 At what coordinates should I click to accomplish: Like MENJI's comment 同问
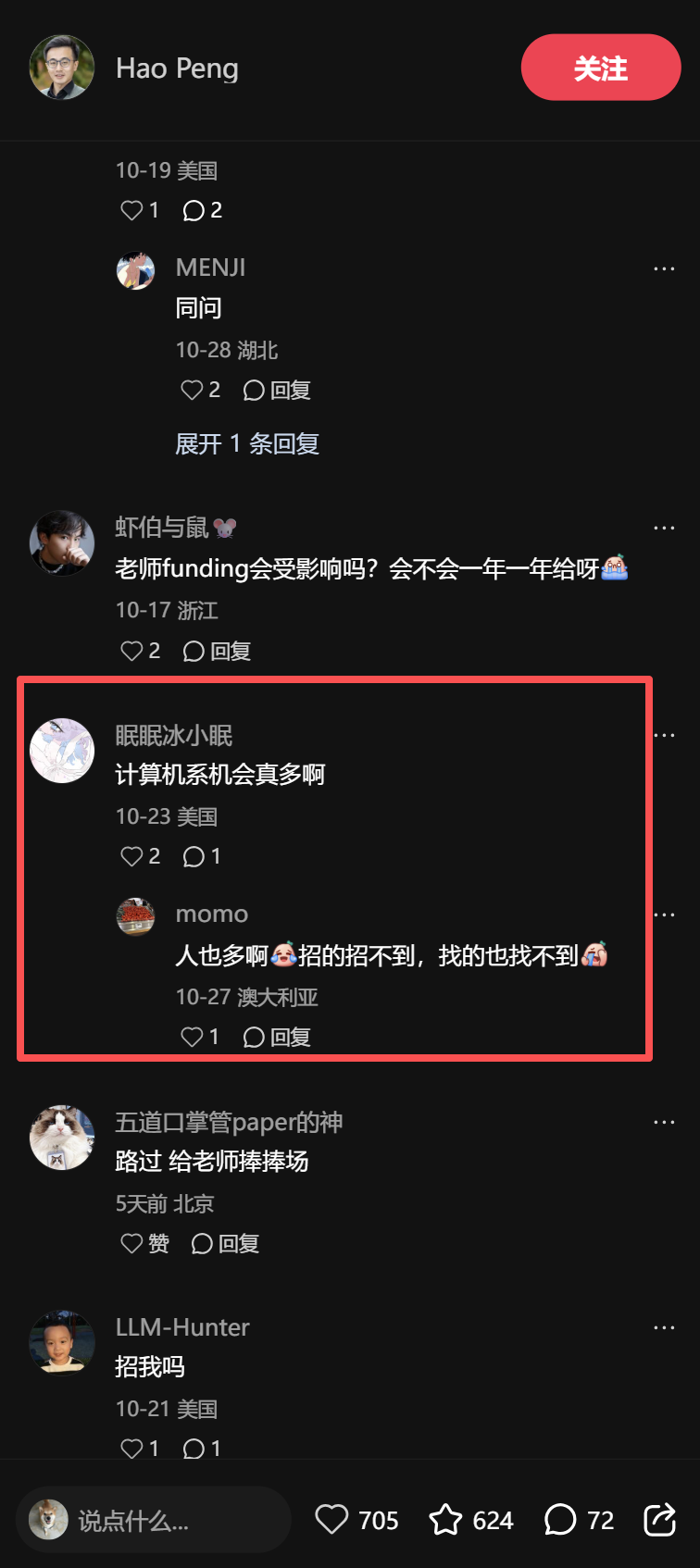coord(193,390)
